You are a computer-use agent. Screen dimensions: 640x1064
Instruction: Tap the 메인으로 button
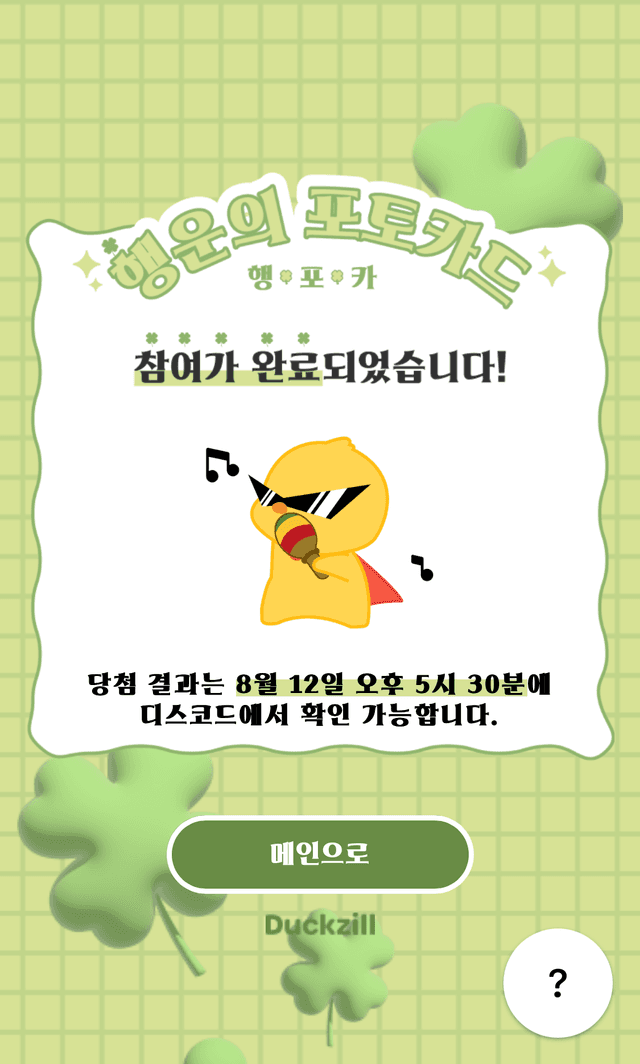[x=319, y=854]
